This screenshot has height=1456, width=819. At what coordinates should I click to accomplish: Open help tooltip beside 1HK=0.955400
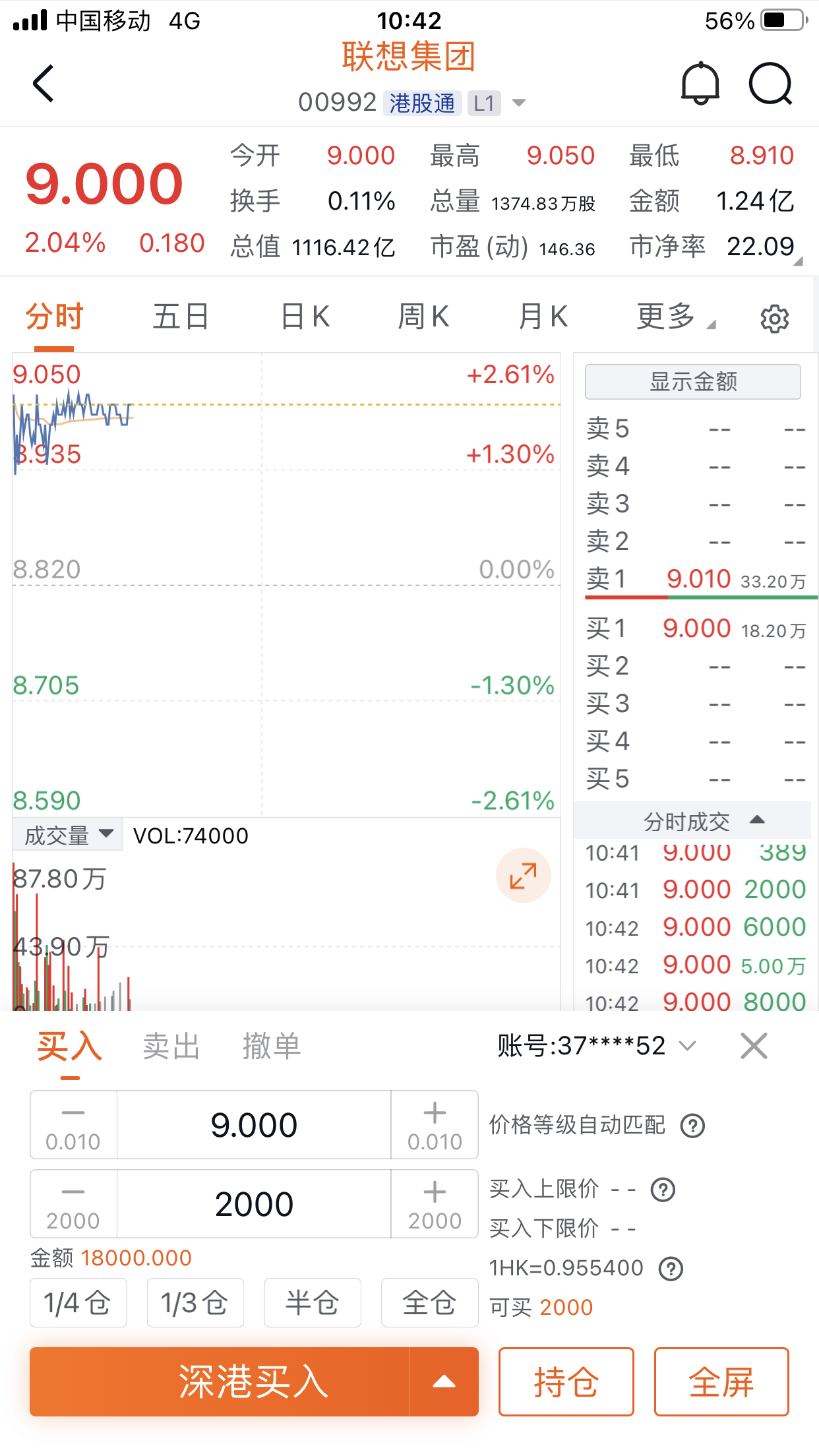coord(671,1267)
